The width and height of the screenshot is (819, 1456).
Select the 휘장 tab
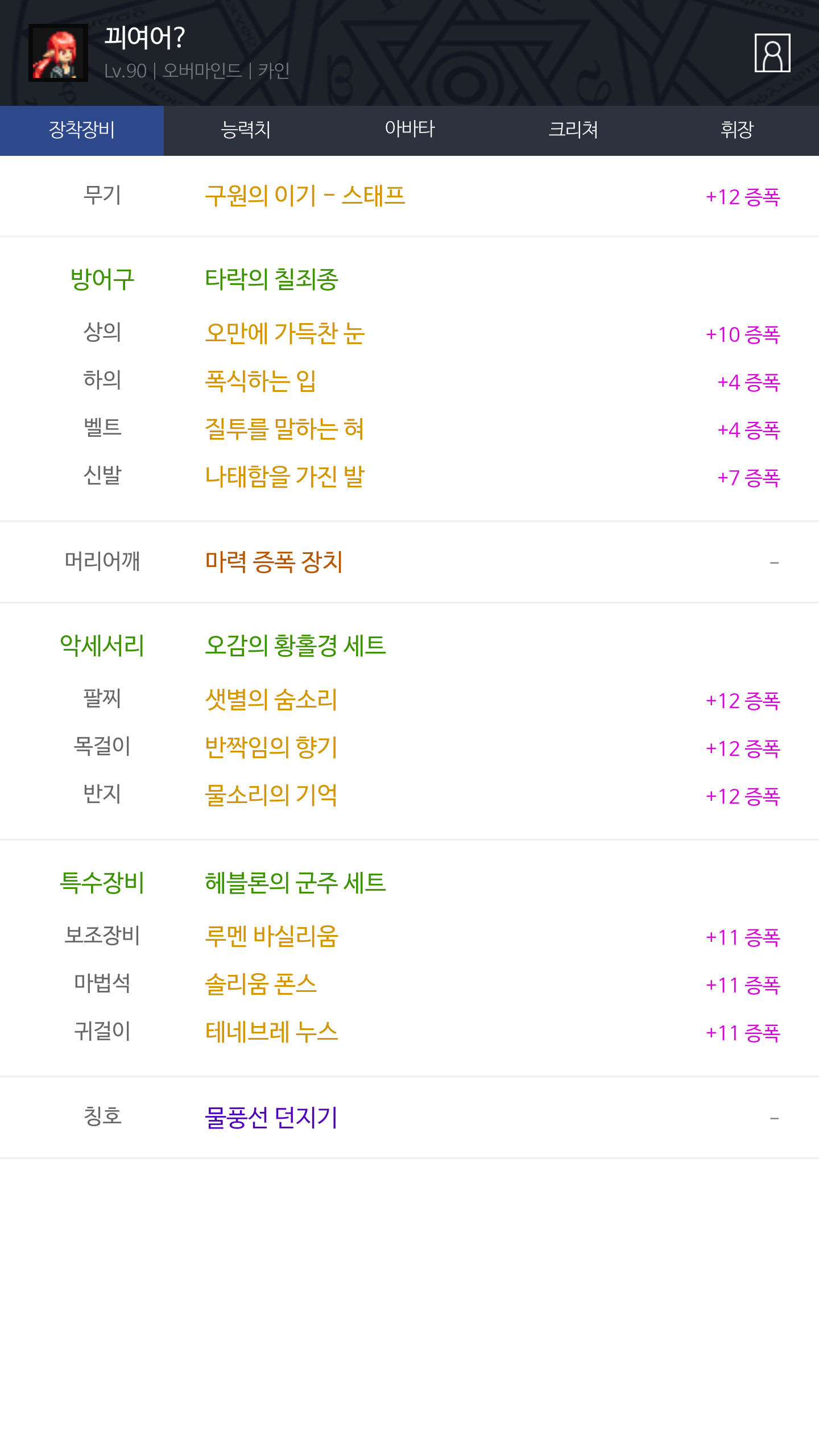[x=737, y=130]
